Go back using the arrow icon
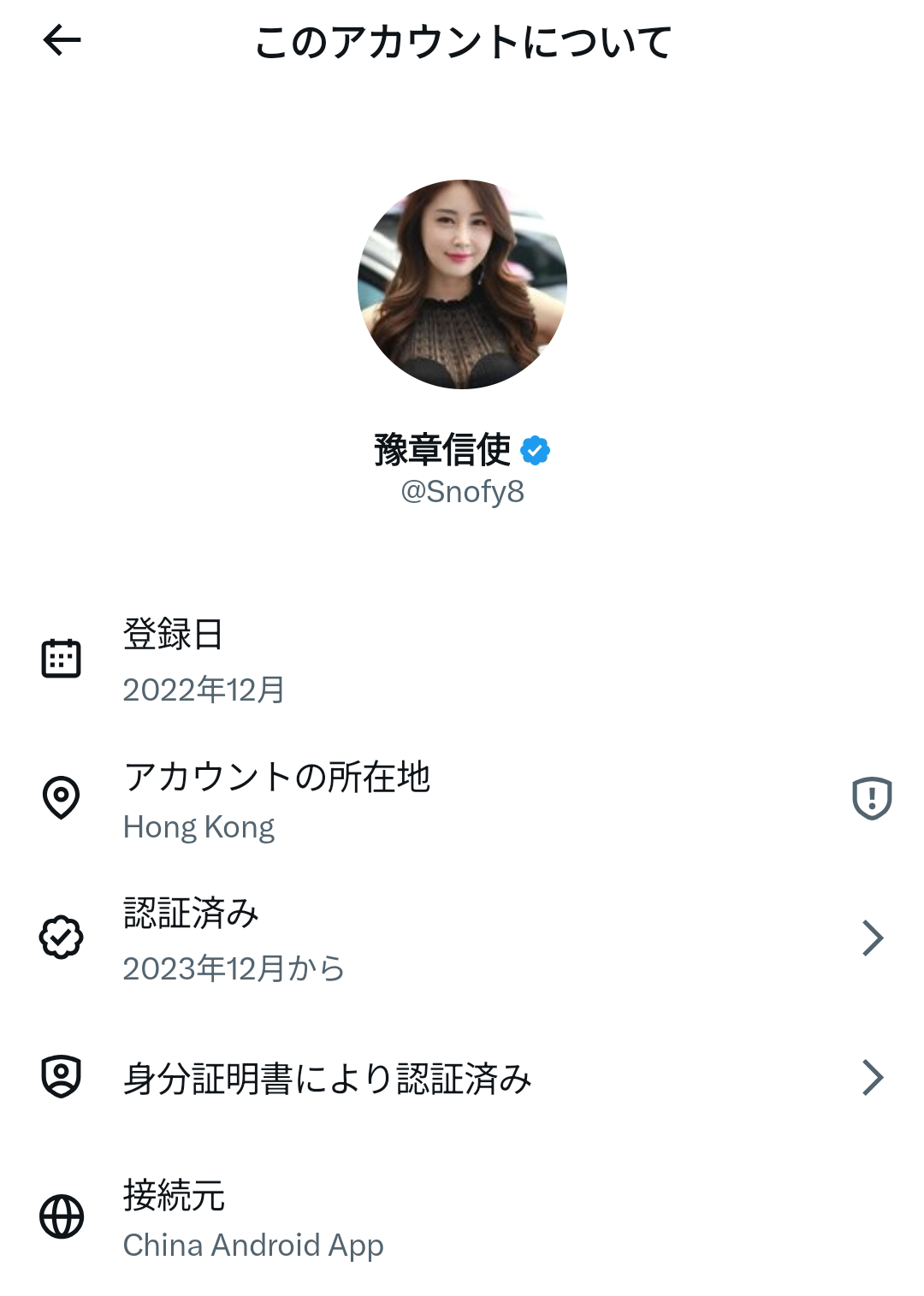The height and width of the screenshot is (1296, 924). pyautogui.click(x=62, y=40)
